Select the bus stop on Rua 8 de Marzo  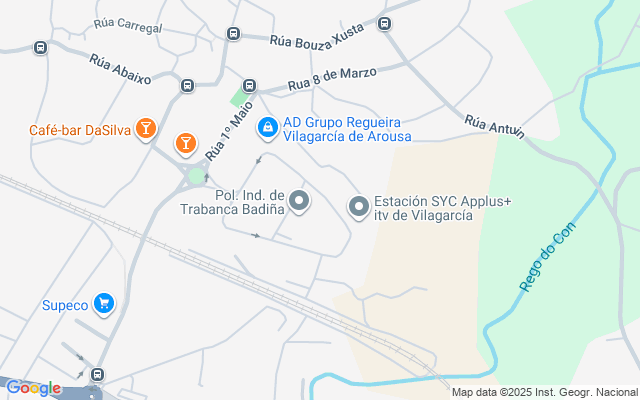(x=249, y=86)
